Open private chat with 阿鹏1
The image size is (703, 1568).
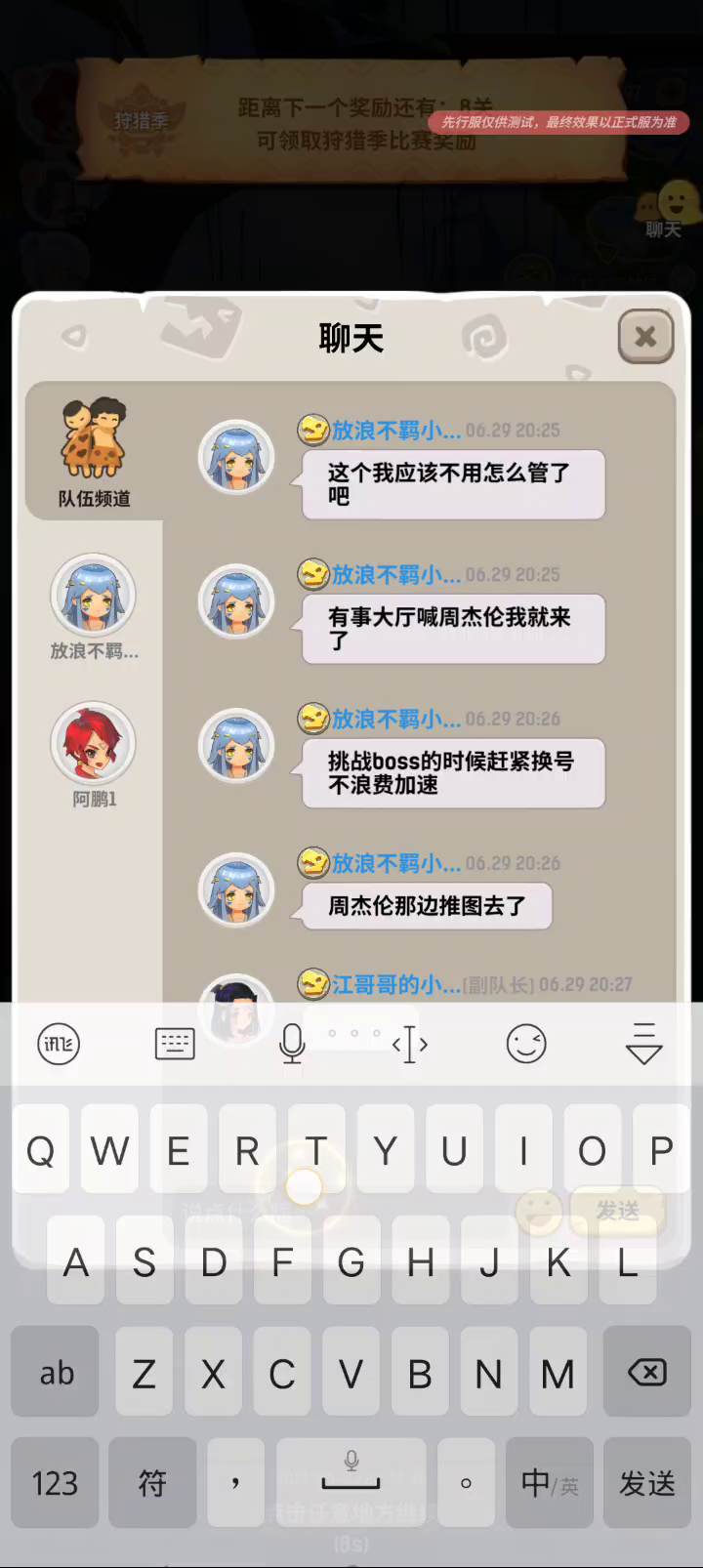tap(94, 755)
